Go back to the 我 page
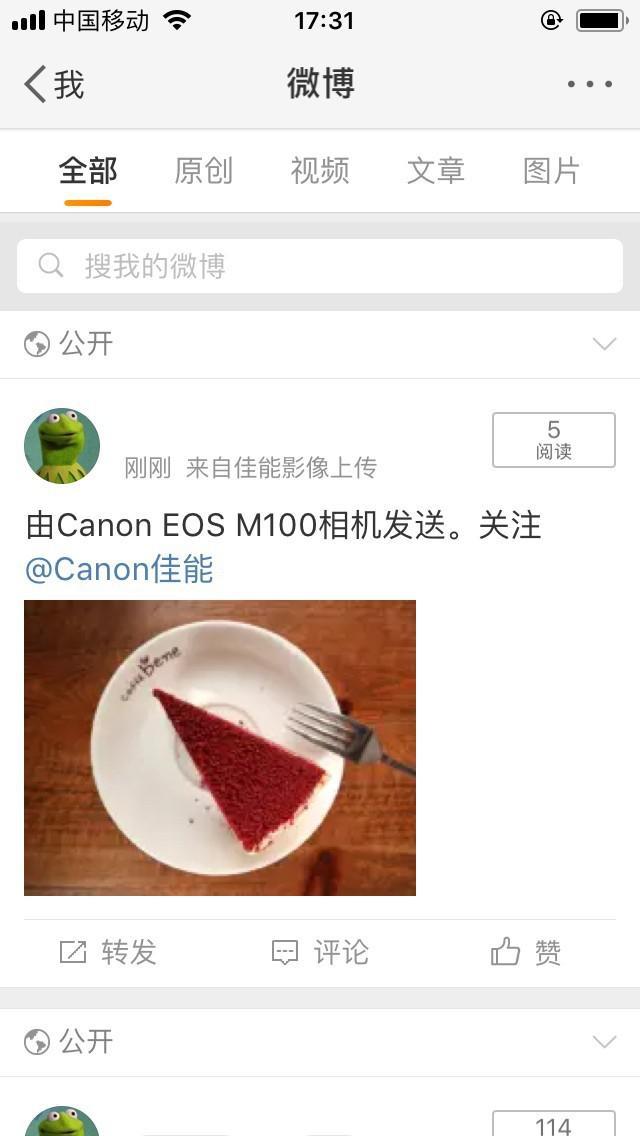This screenshot has height=1136, width=640. [54, 84]
